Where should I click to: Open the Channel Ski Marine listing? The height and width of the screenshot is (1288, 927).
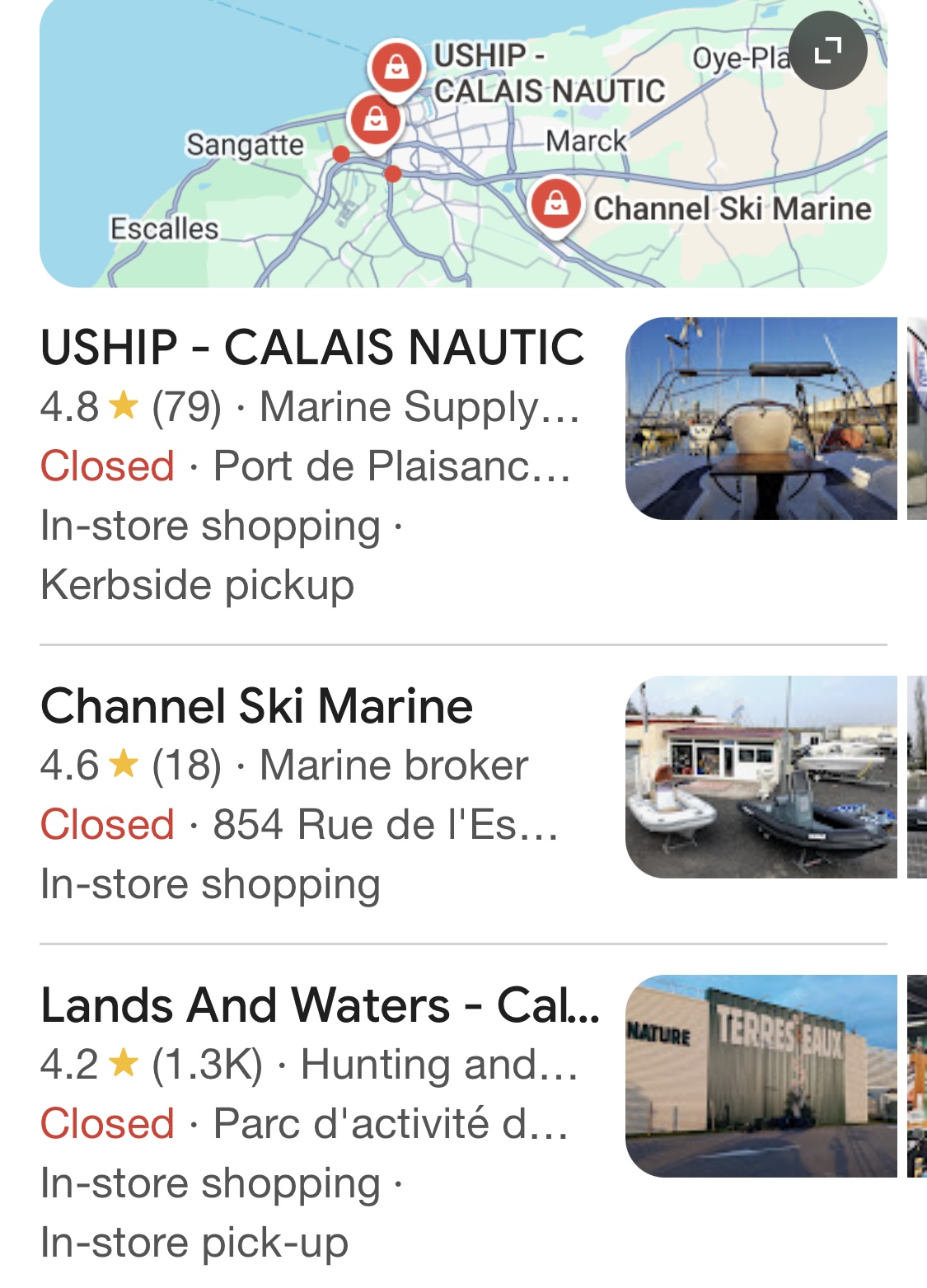256,706
